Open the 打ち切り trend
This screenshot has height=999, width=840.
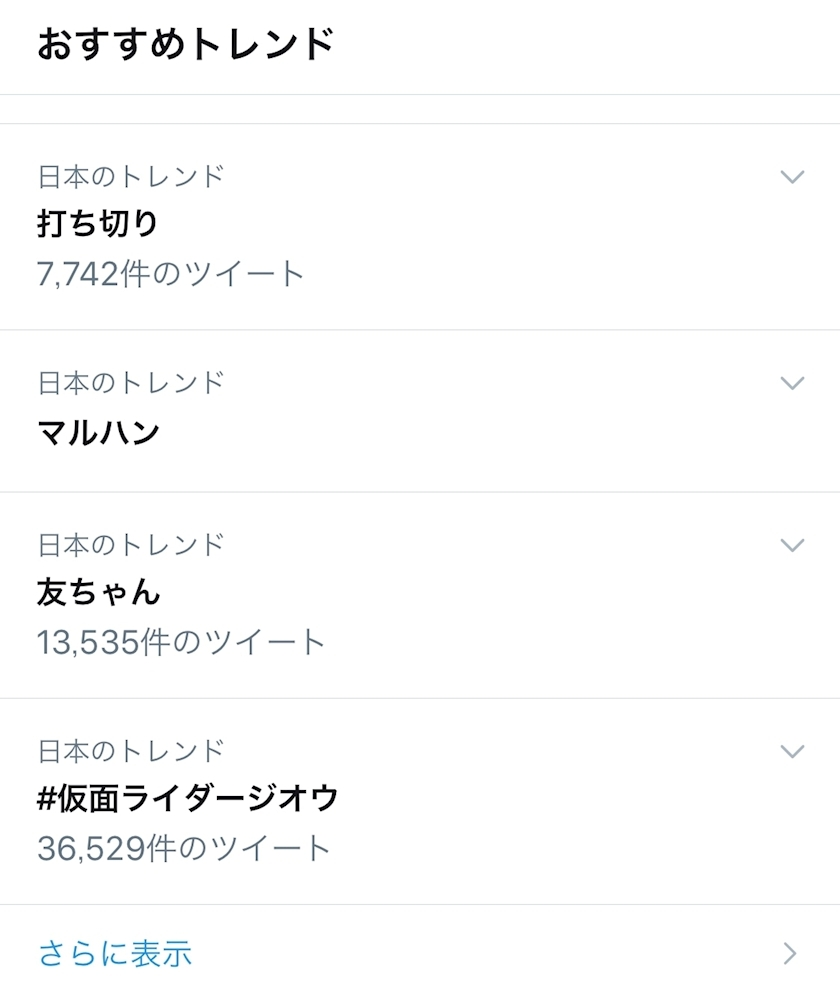point(98,224)
